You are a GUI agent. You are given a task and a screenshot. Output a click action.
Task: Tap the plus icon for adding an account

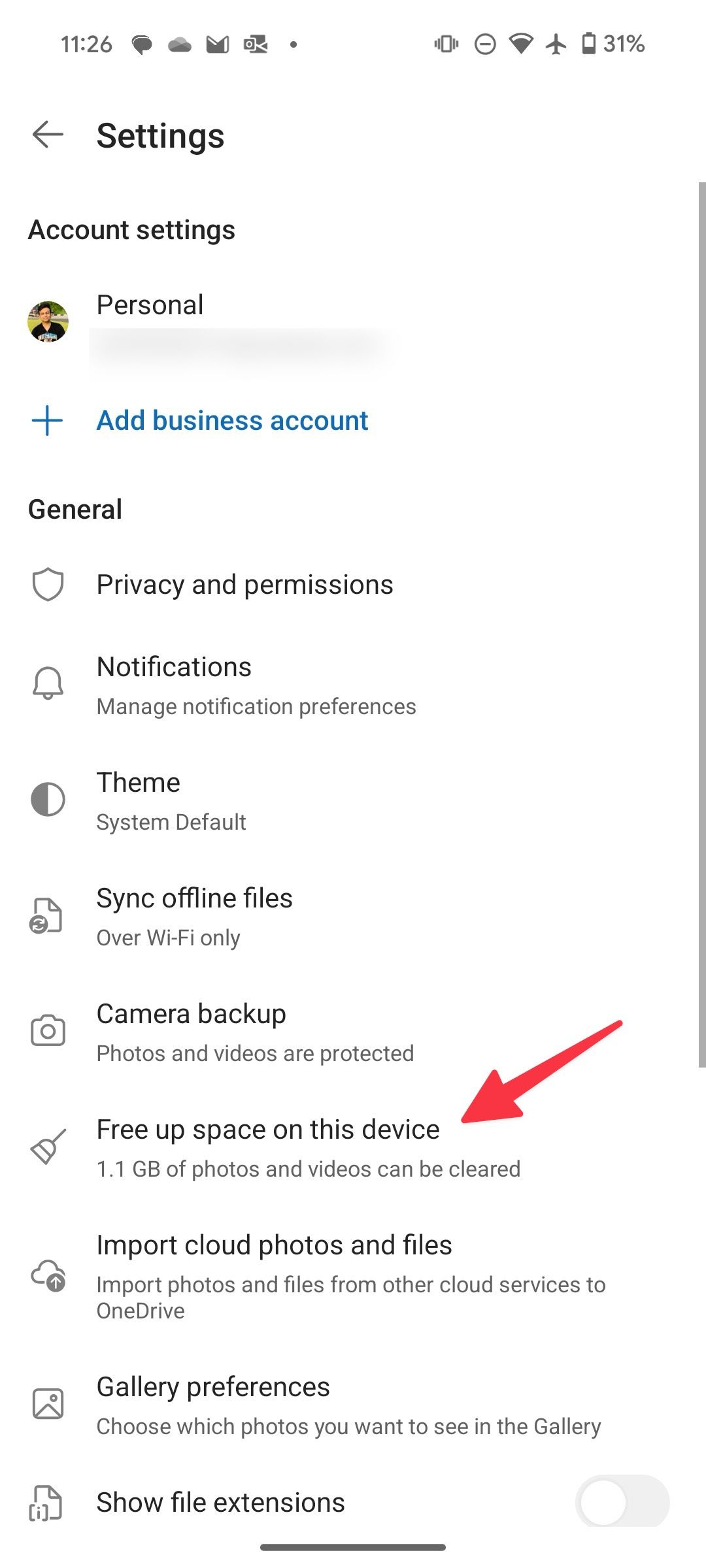(46, 421)
